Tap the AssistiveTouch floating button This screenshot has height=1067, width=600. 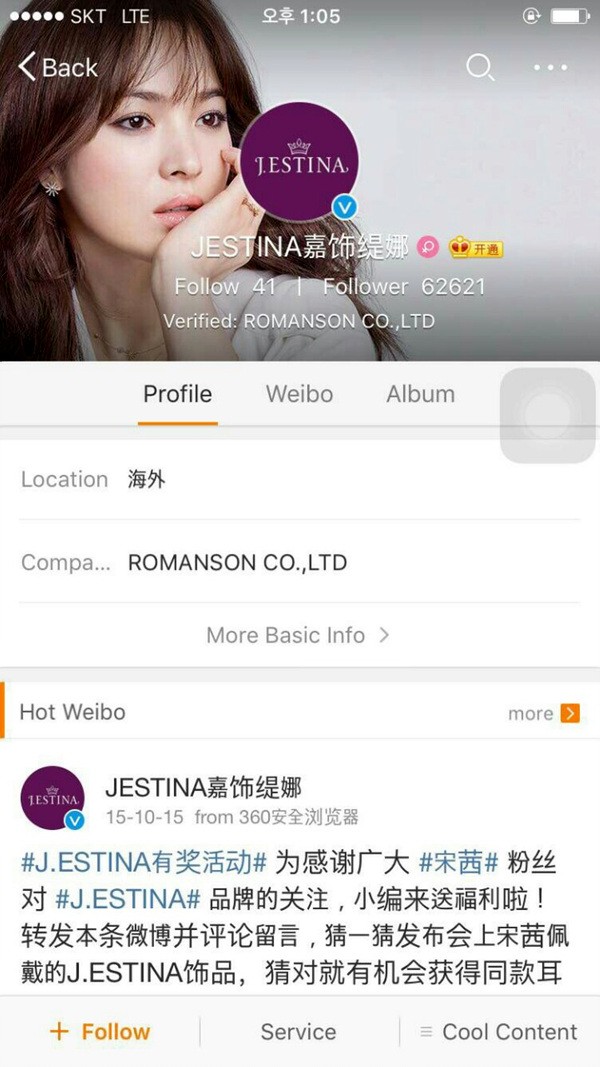click(x=546, y=415)
